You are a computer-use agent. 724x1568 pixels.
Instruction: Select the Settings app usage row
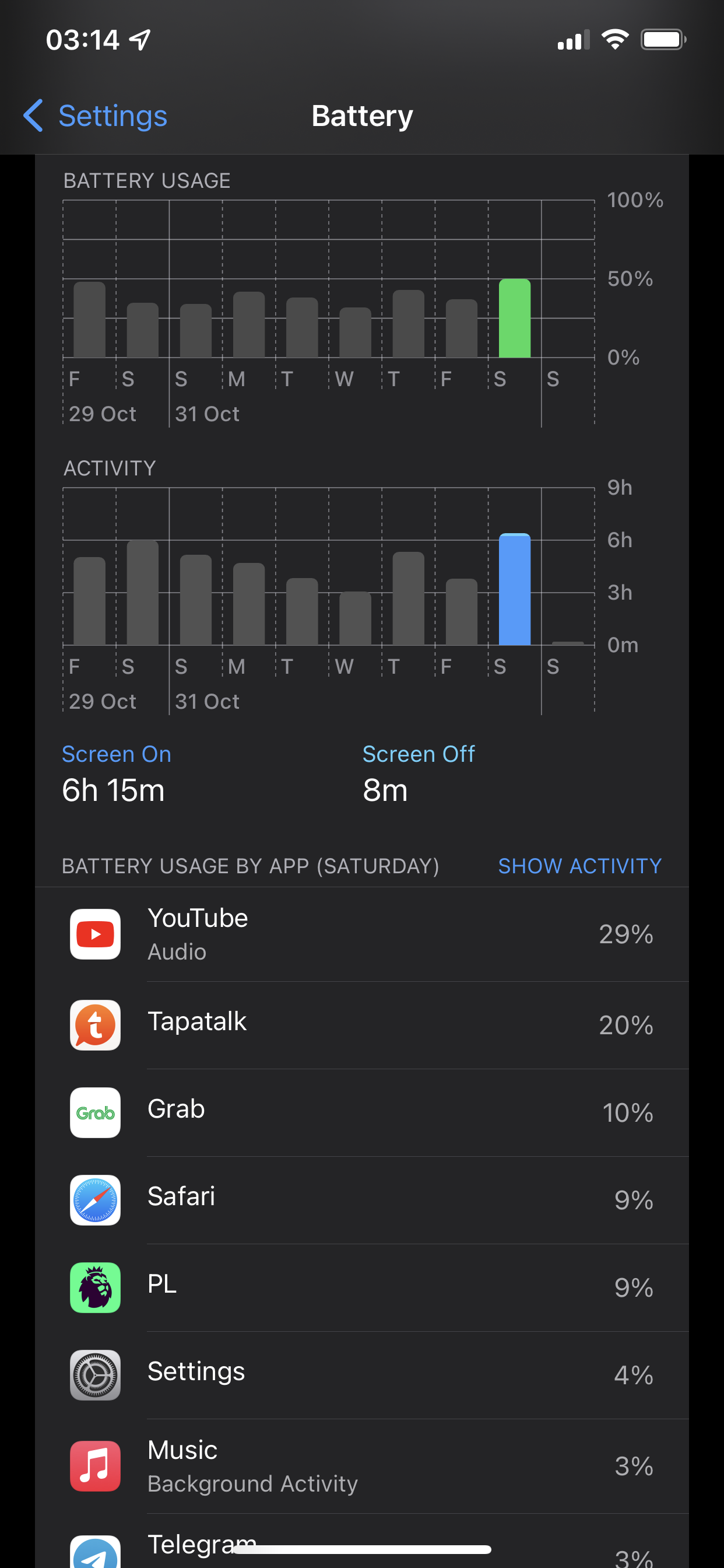(x=361, y=1374)
